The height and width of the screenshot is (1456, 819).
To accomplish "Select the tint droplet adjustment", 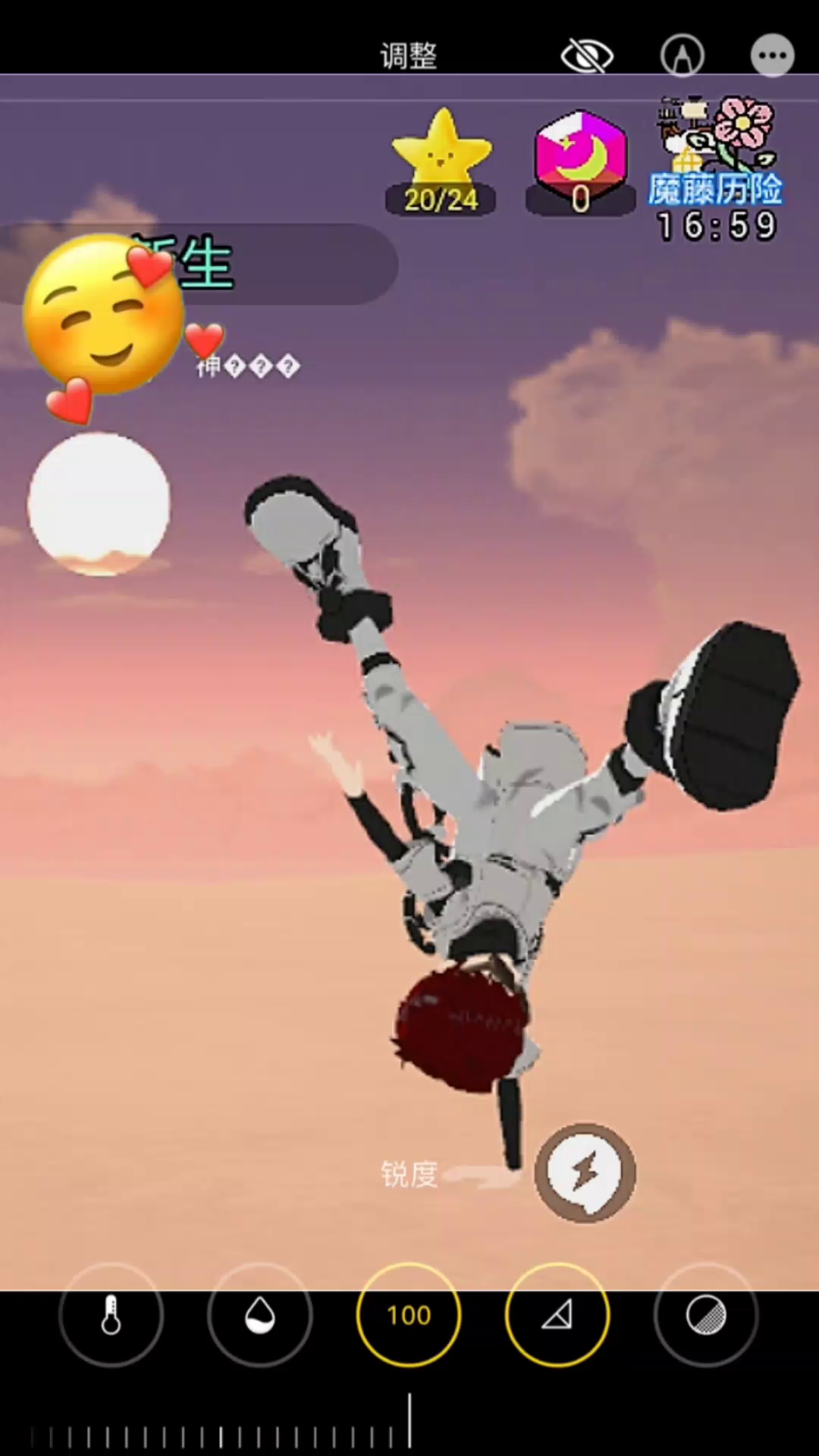I will [259, 1314].
